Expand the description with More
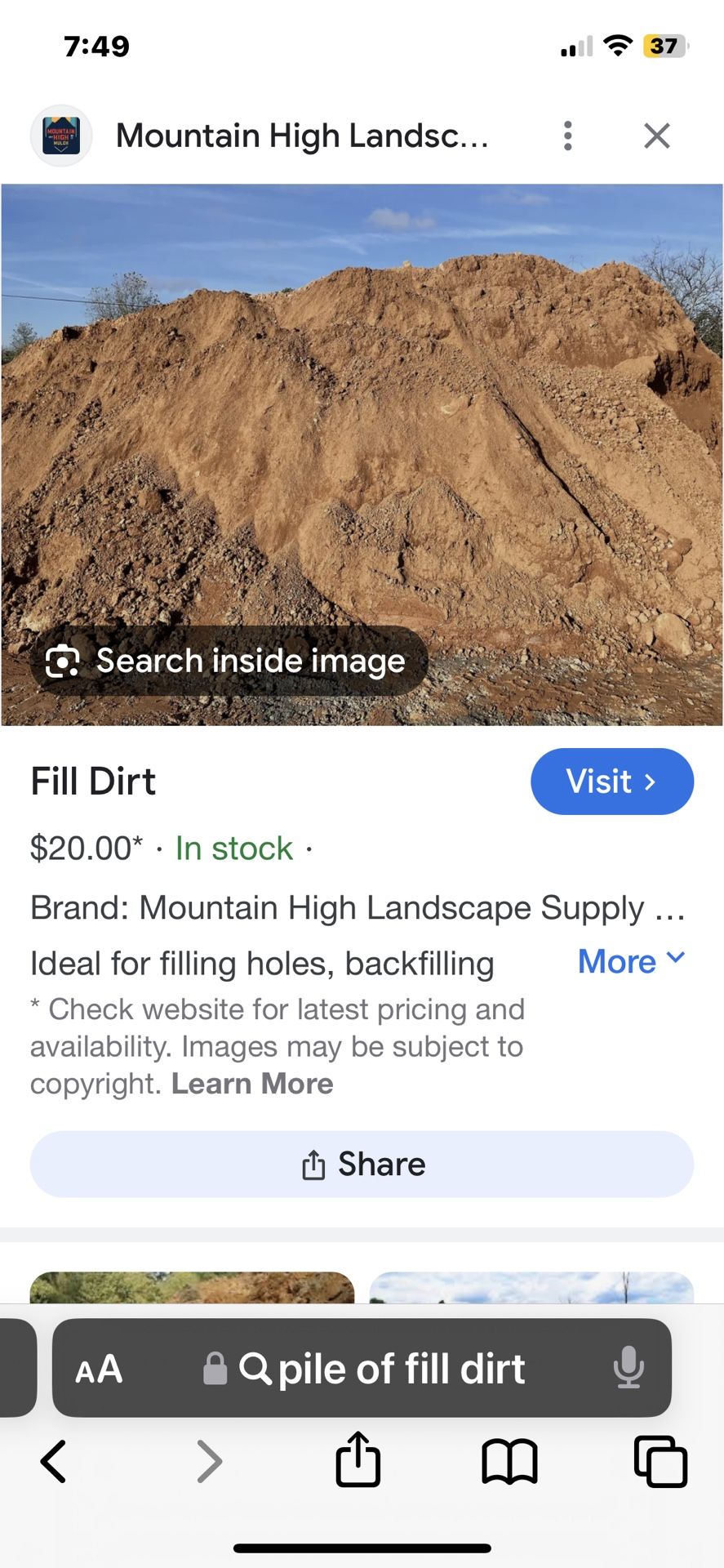The height and width of the screenshot is (1568, 724). pos(631,961)
